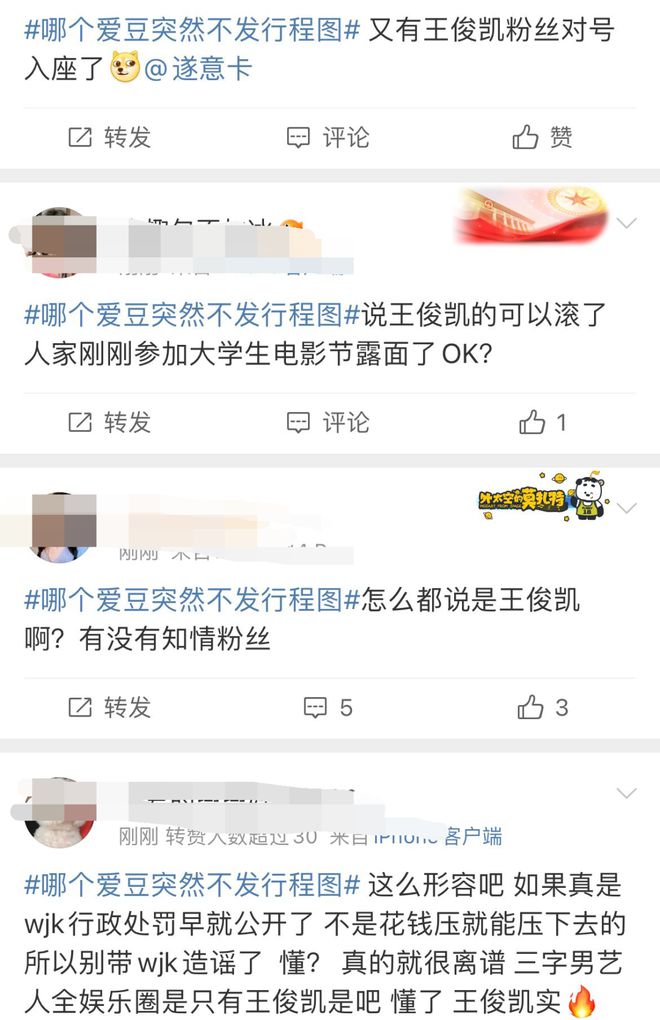The width and height of the screenshot is (660, 1020).
Task: Expand the options chevron on the 大学生电影节 post
Action: [x=627, y=222]
